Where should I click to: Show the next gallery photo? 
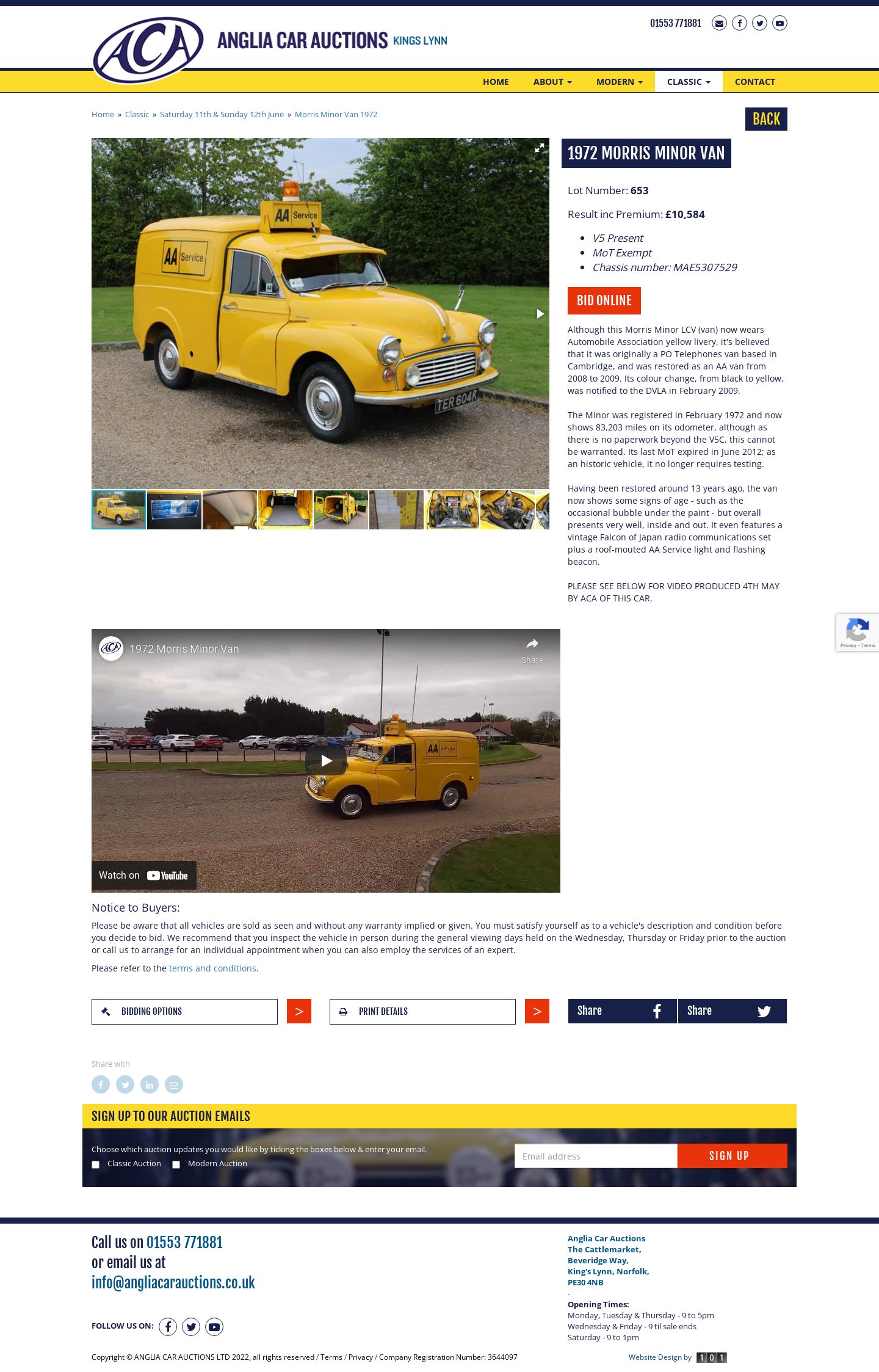click(540, 314)
